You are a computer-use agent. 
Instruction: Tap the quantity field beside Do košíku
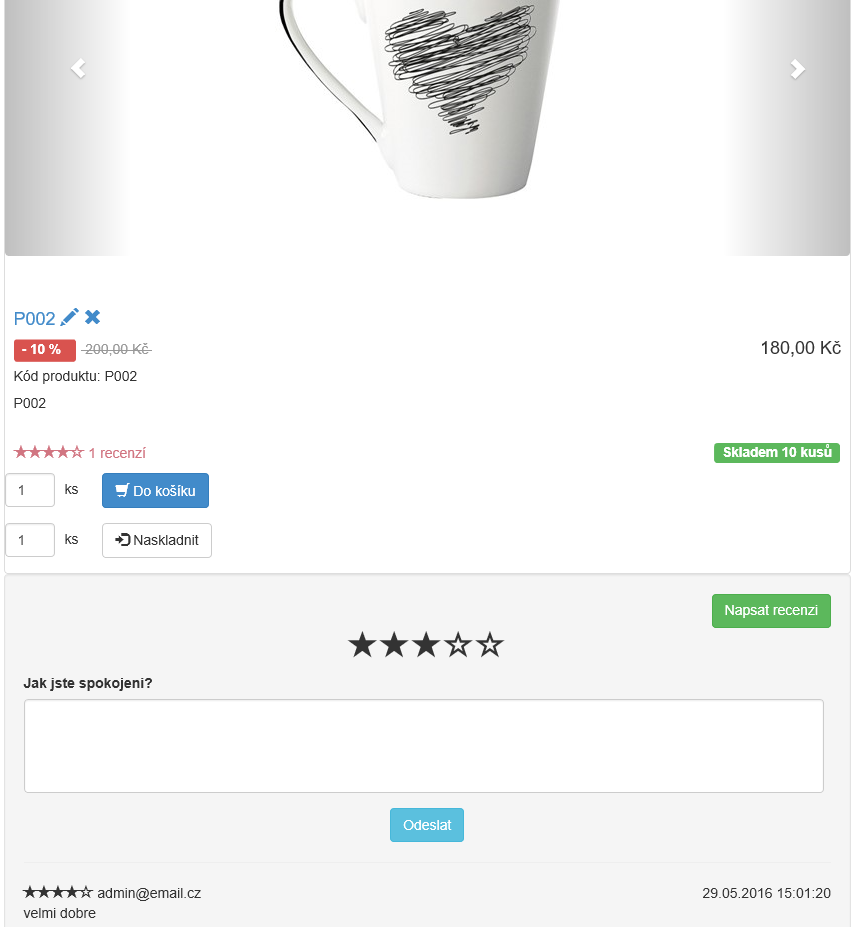30,490
